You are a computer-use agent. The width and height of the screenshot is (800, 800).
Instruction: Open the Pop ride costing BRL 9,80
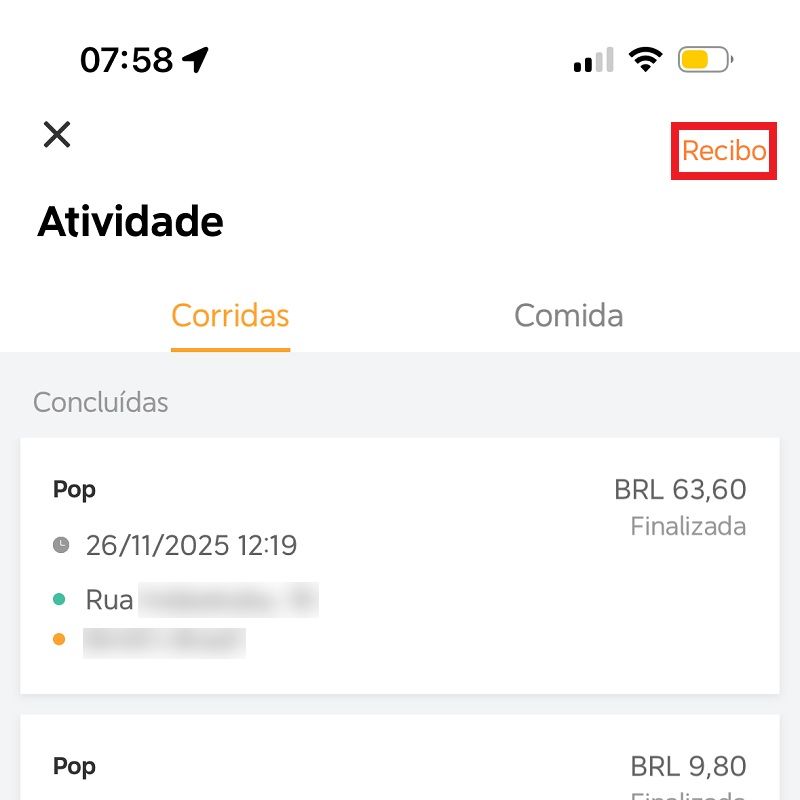click(400, 765)
